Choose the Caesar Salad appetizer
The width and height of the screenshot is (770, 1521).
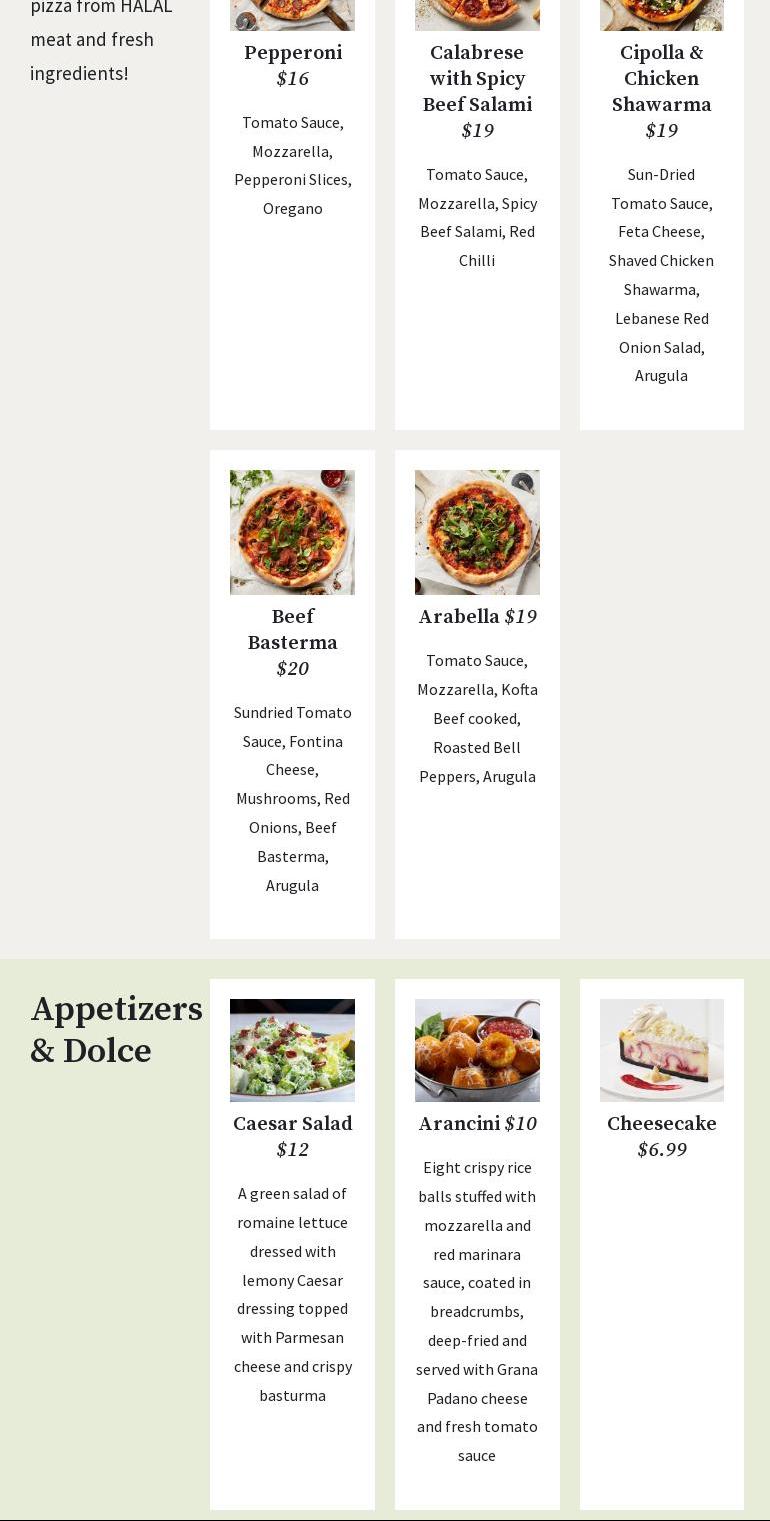click(x=292, y=1124)
